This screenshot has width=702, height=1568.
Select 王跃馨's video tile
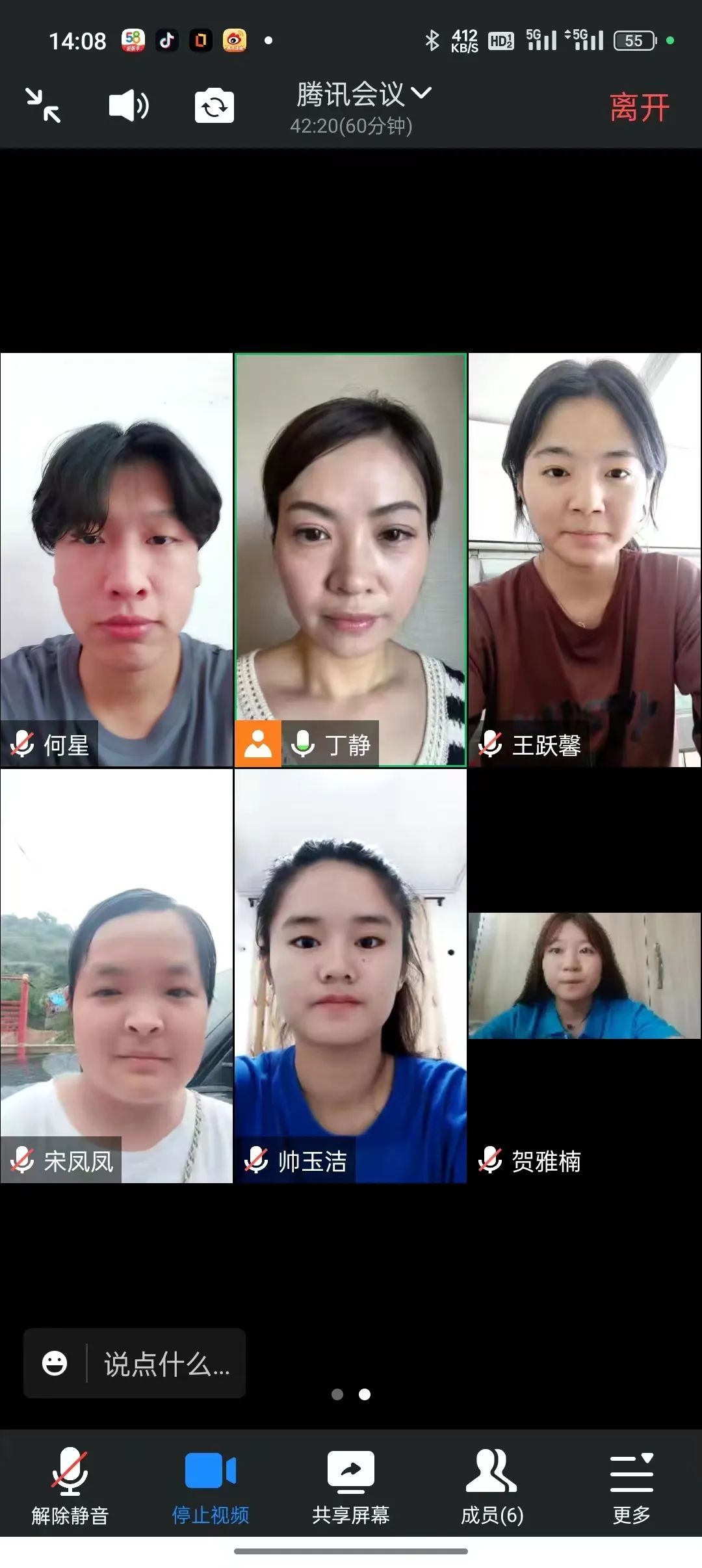(x=584, y=559)
